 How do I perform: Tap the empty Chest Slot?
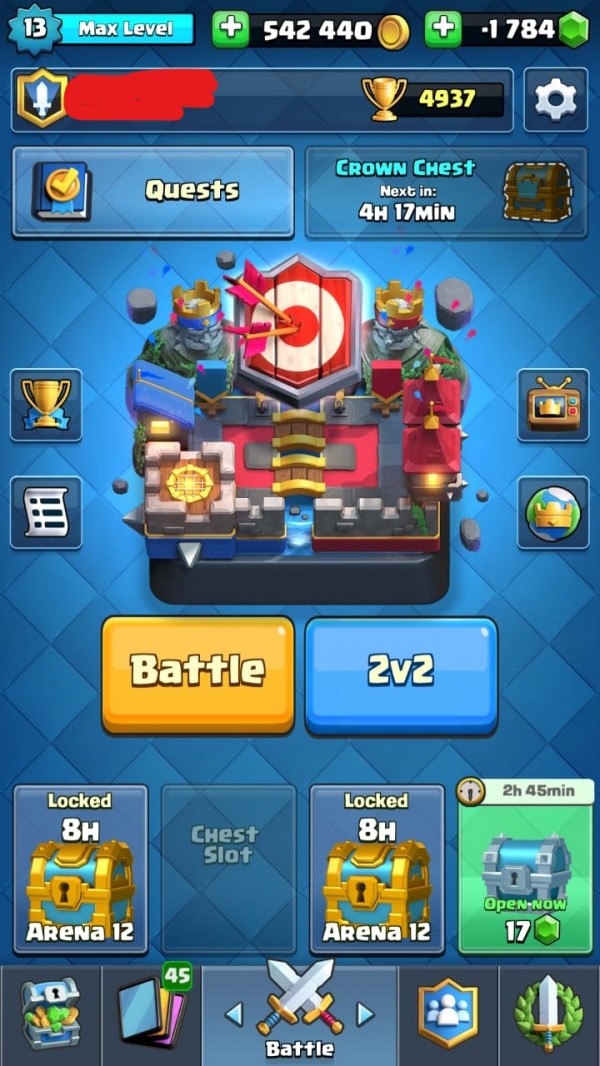228,868
